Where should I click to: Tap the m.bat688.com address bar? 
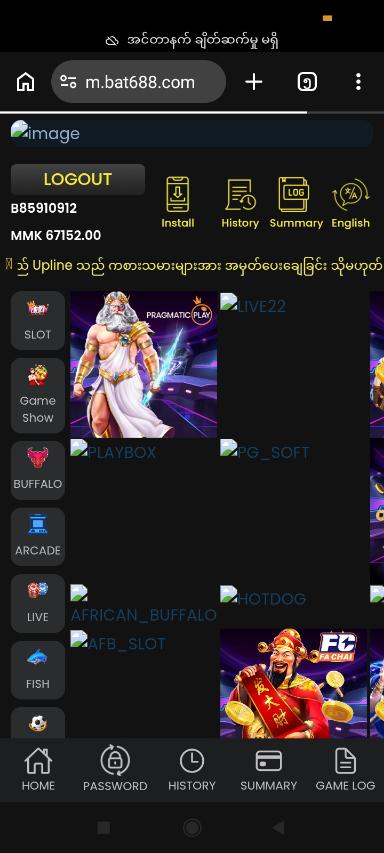(138, 82)
